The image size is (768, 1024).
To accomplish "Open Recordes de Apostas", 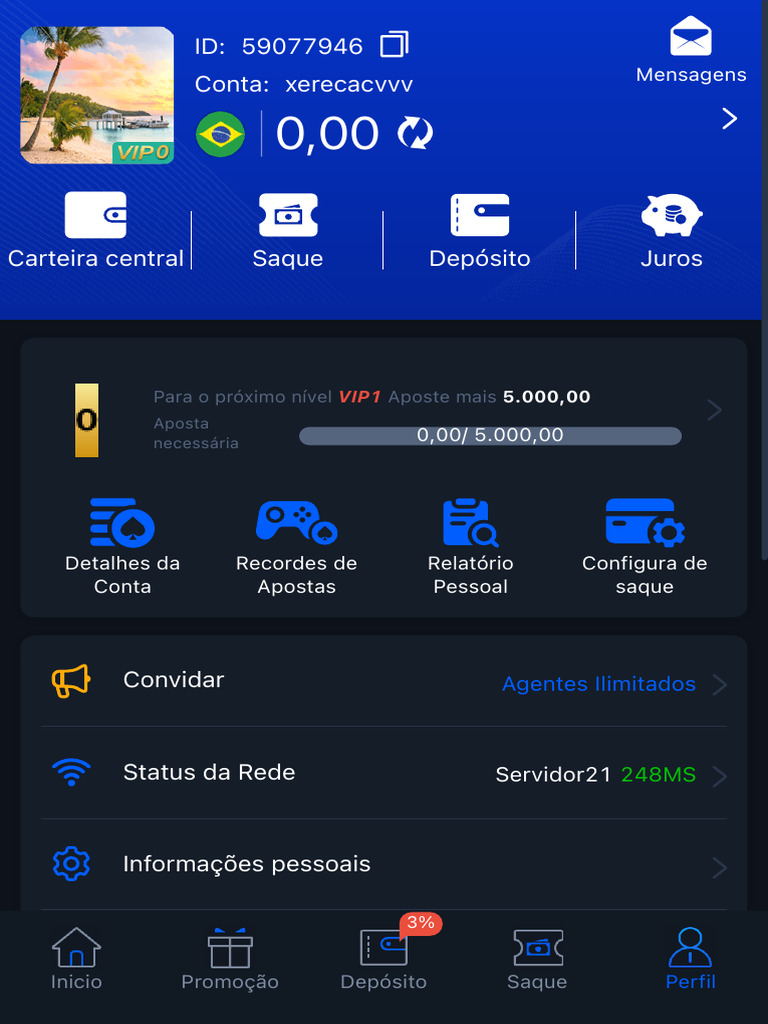I will [296, 547].
